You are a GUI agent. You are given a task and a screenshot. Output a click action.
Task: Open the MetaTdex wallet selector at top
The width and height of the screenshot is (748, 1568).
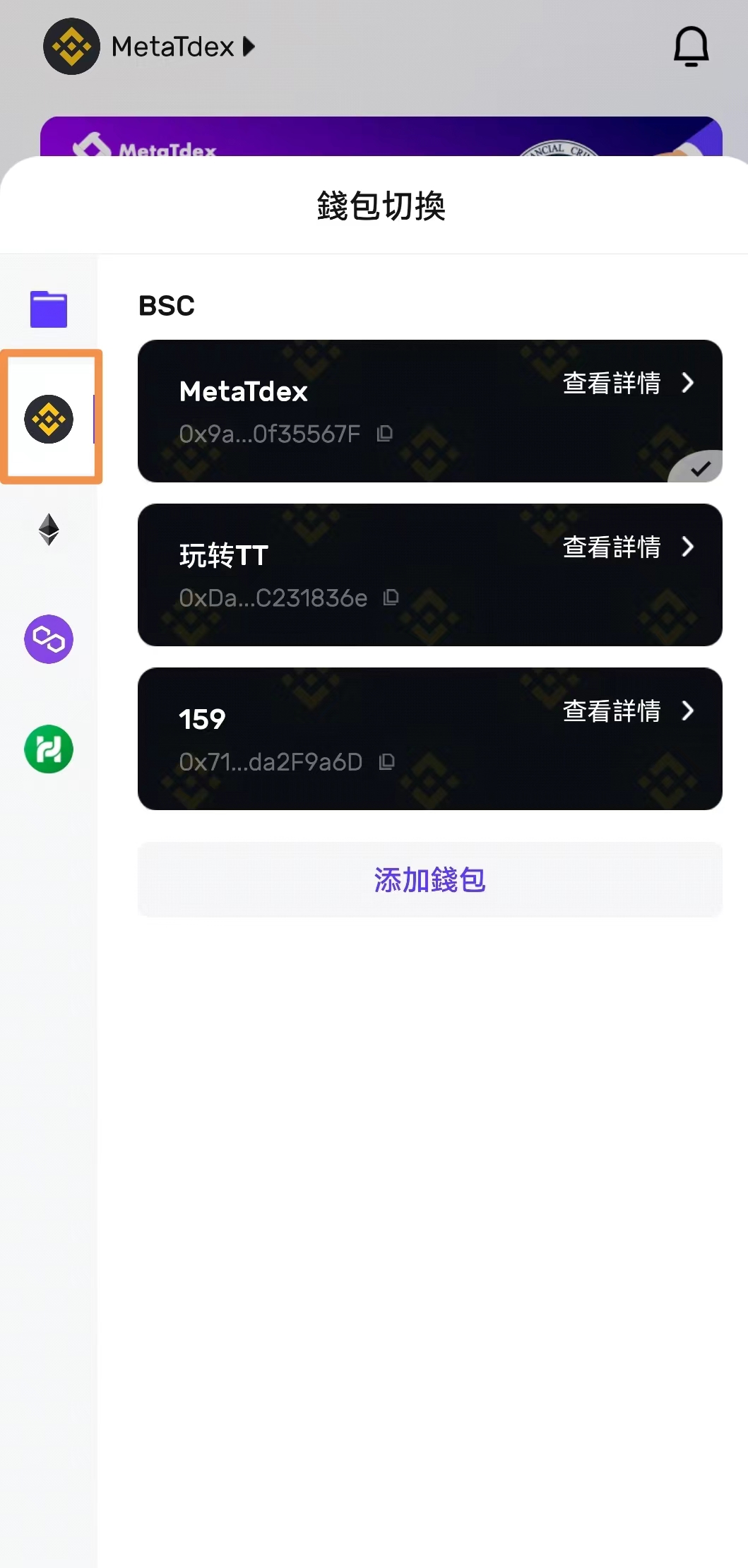(150, 47)
